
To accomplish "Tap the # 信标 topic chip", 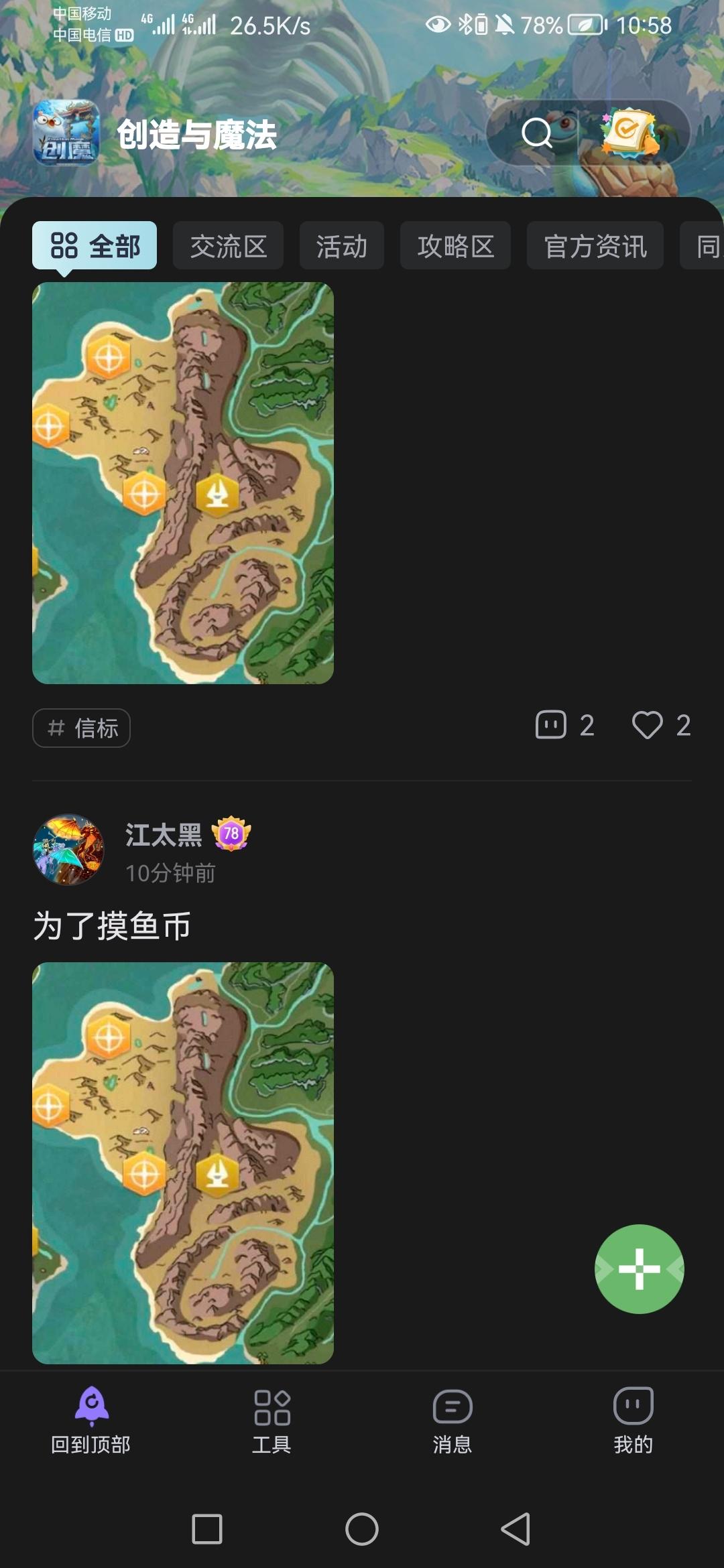I will click(82, 728).
